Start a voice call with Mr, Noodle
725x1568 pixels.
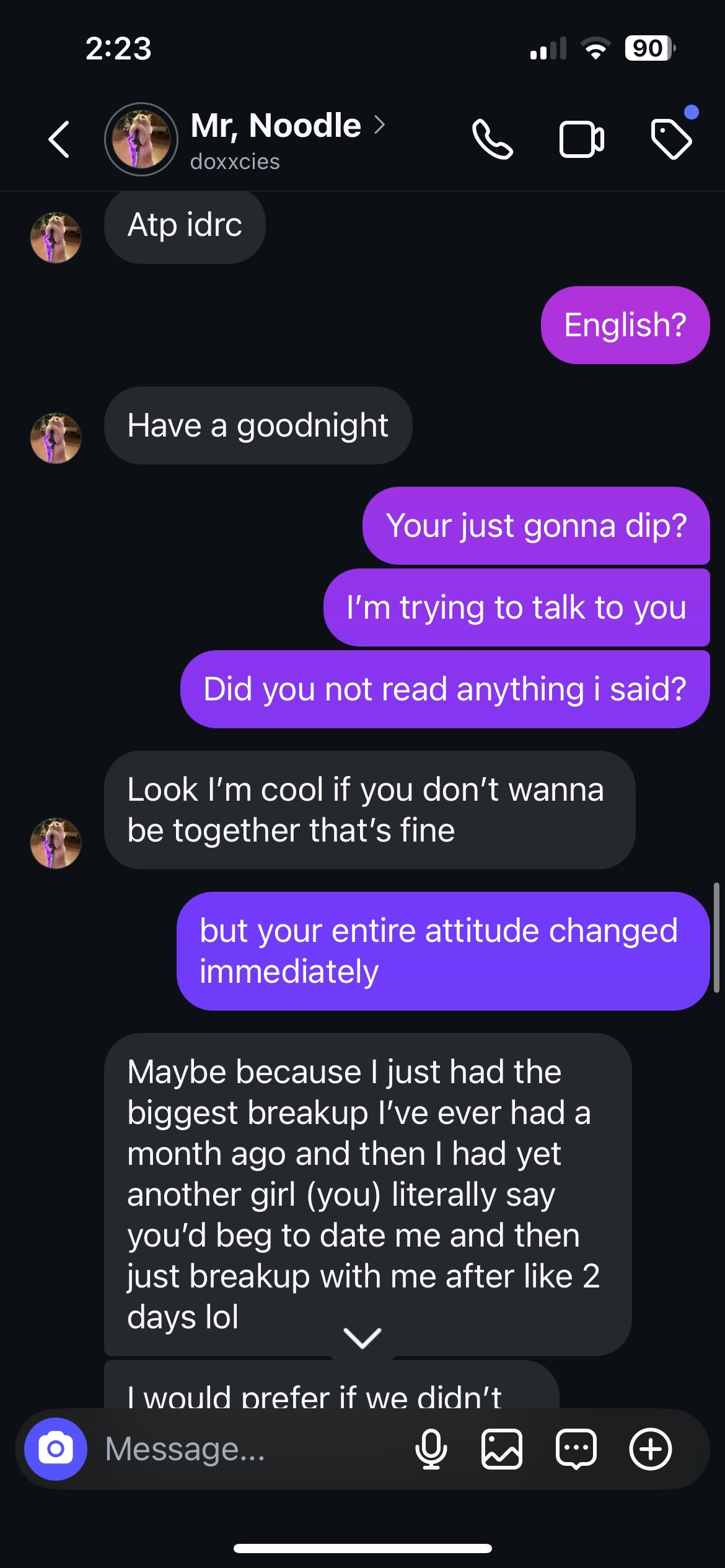[493, 139]
